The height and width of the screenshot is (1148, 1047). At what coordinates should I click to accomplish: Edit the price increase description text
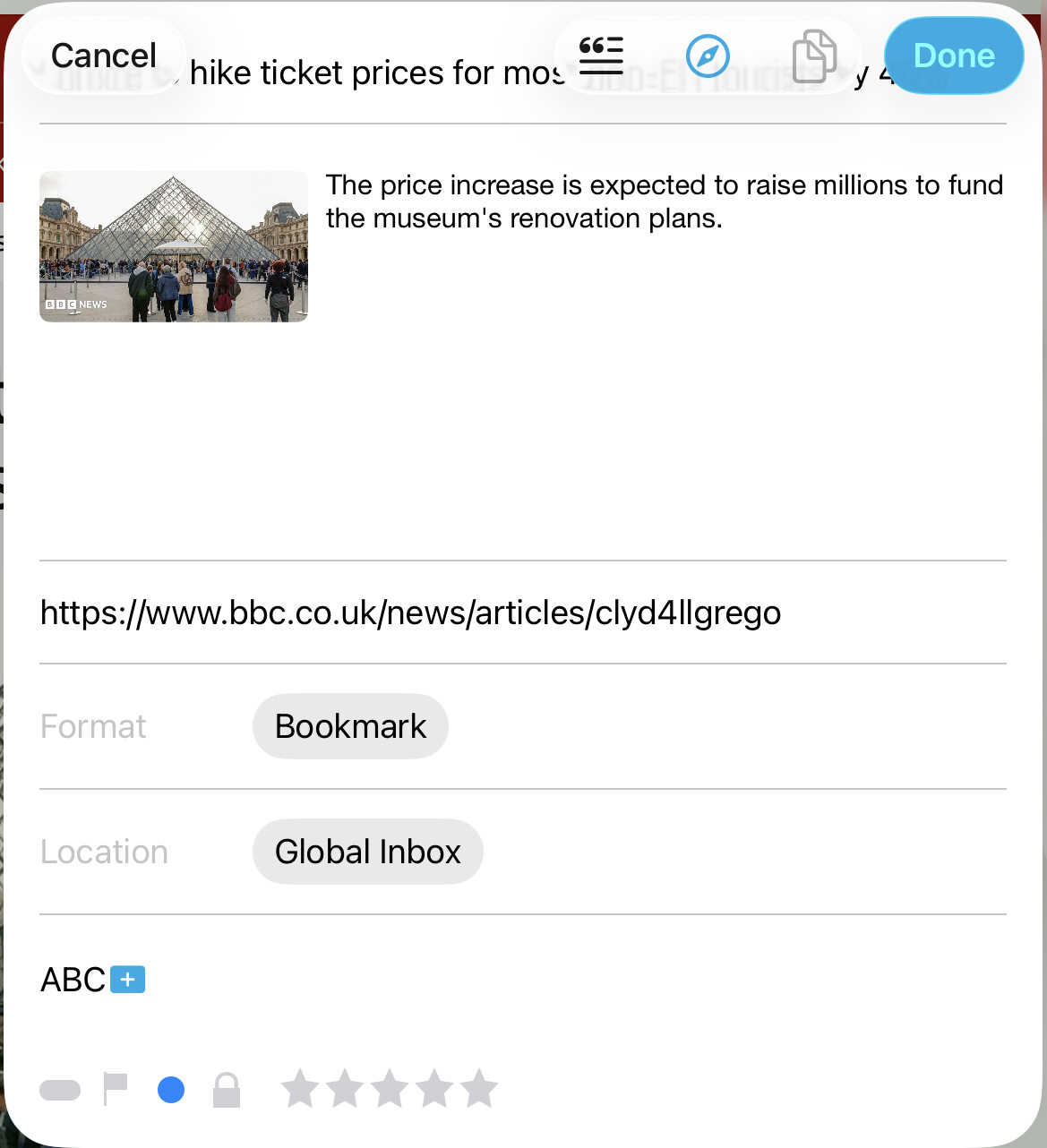[x=664, y=201]
